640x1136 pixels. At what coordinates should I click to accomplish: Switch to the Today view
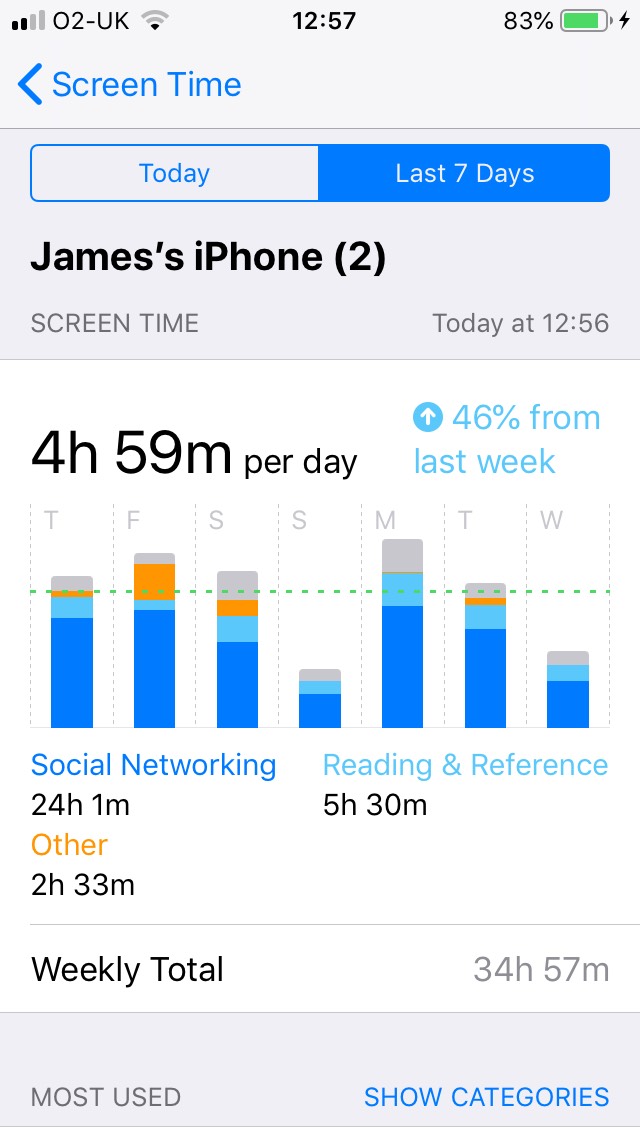[175, 173]
